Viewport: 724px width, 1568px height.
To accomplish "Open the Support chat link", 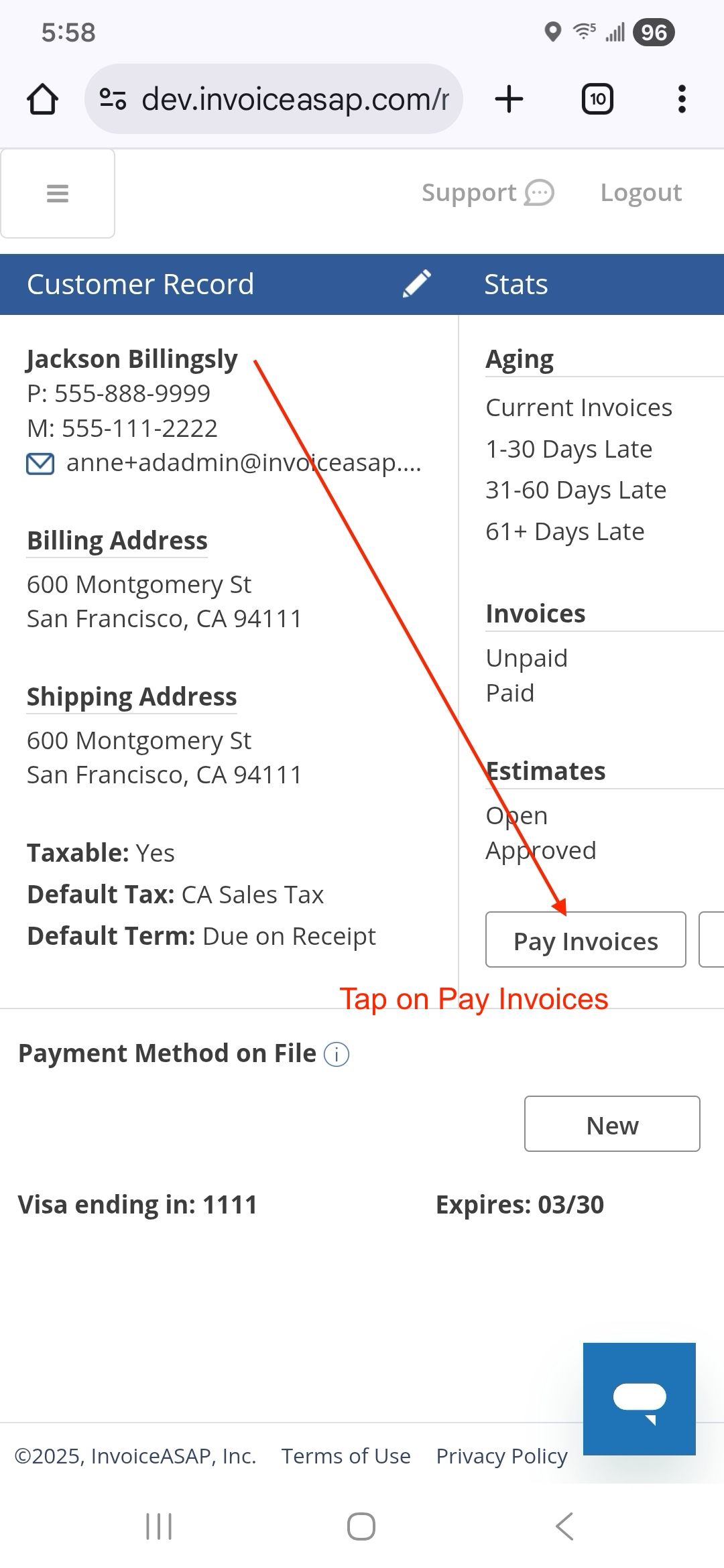I will pos(487,193).
